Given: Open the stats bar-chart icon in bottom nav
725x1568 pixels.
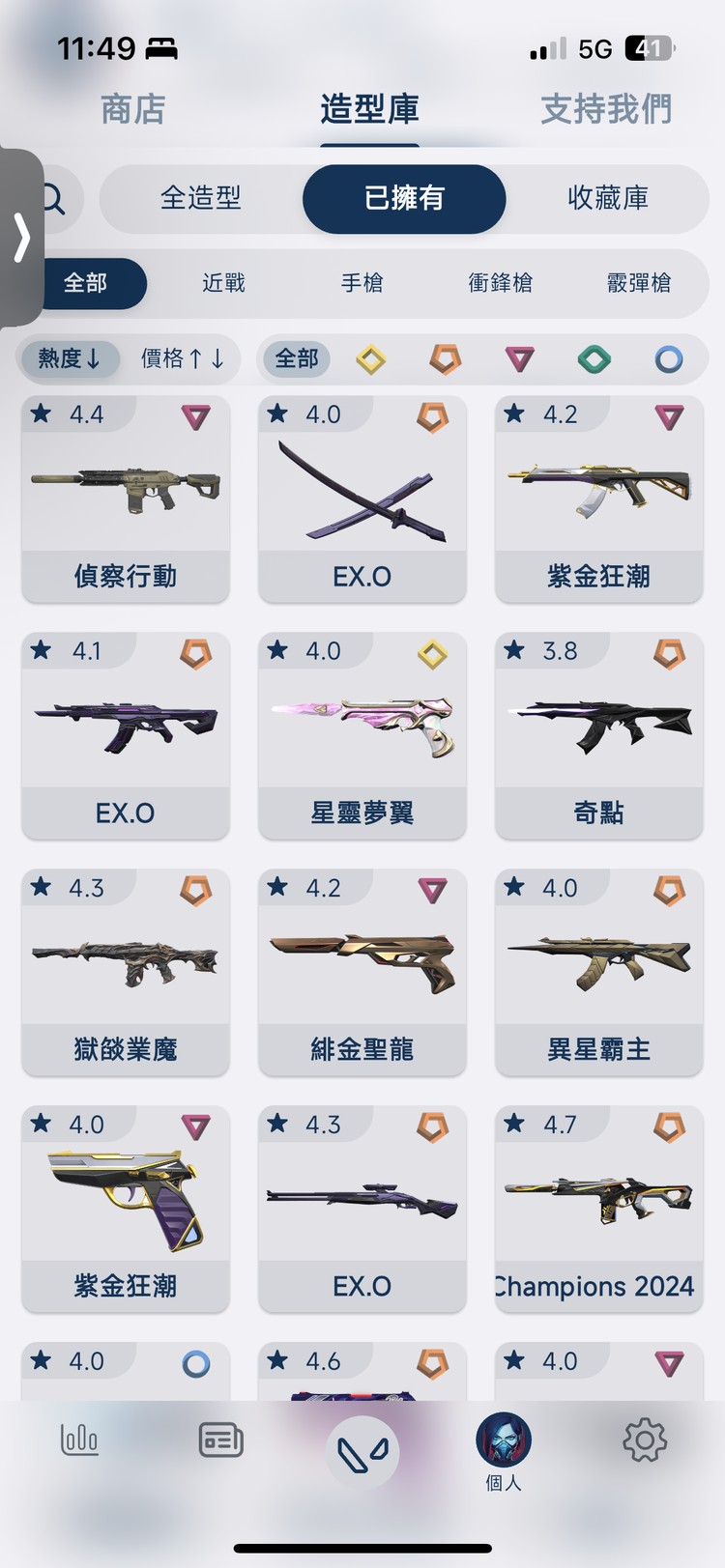Looking at the screenshot, I should tap(78, 1439).
